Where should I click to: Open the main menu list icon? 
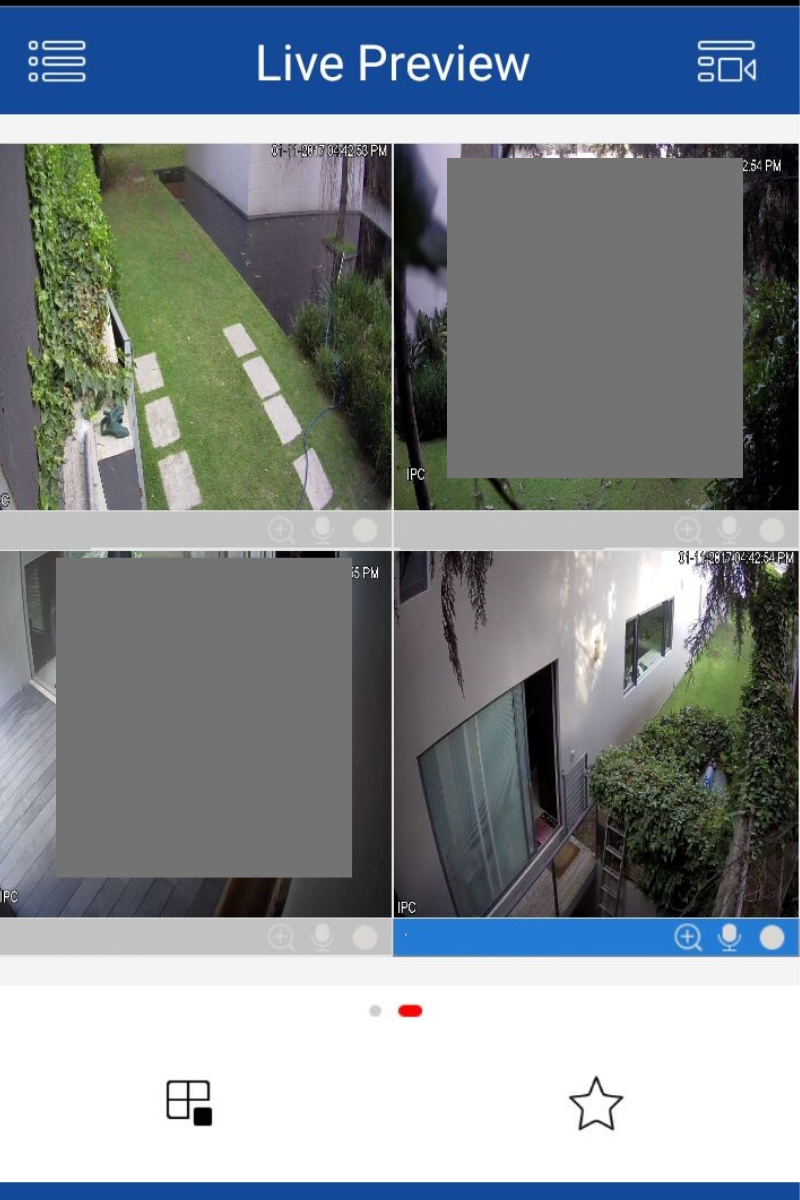pyautogui.click(x=57, y=62)
